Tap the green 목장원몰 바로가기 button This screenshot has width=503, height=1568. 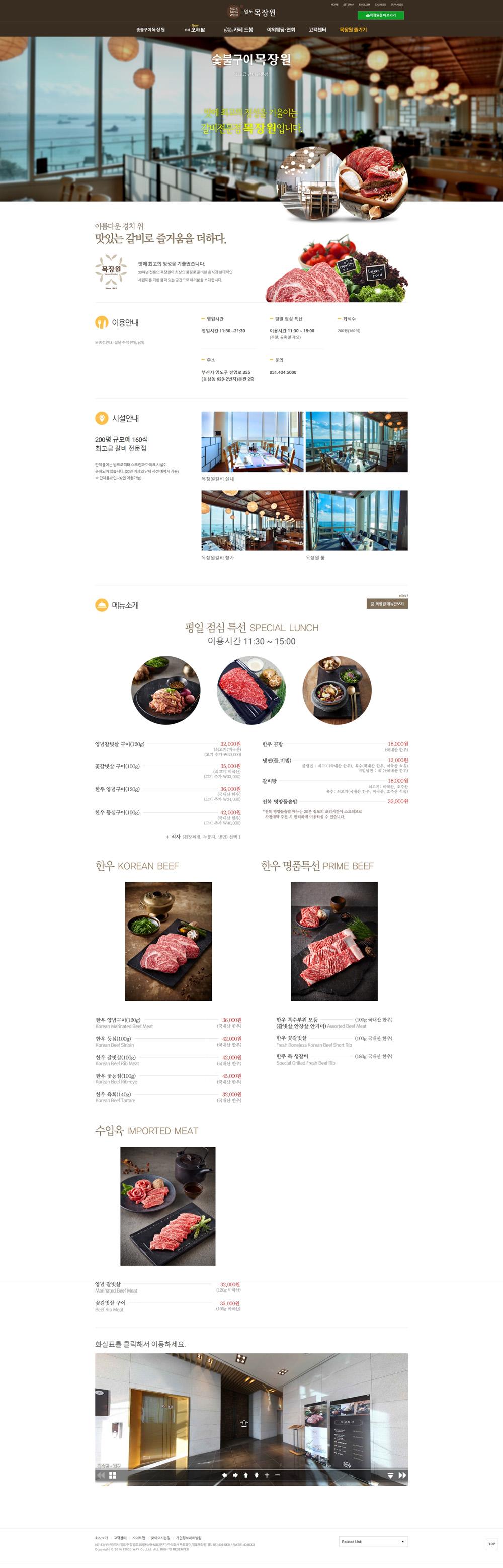point(381,15)
